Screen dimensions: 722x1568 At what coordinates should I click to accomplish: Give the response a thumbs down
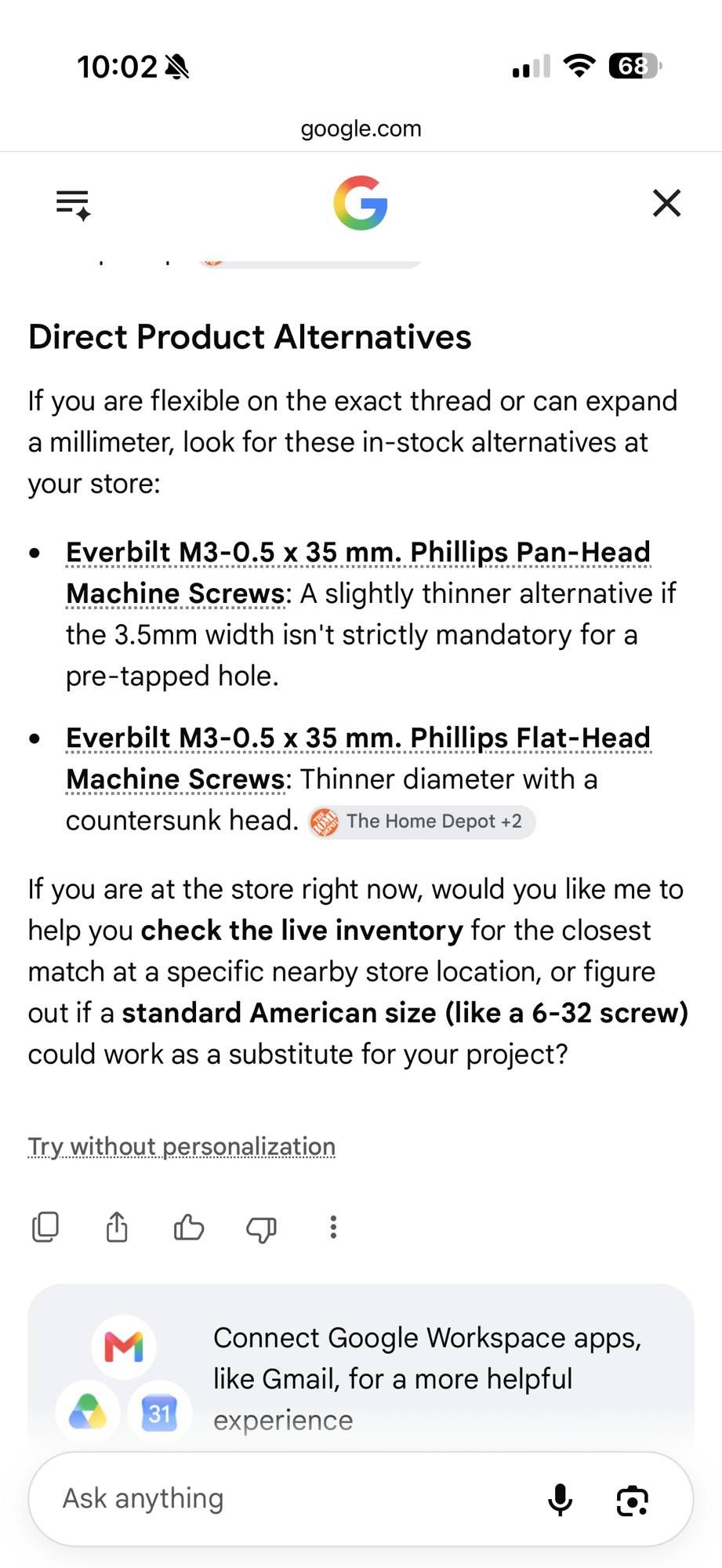(x=261, y=1229)
